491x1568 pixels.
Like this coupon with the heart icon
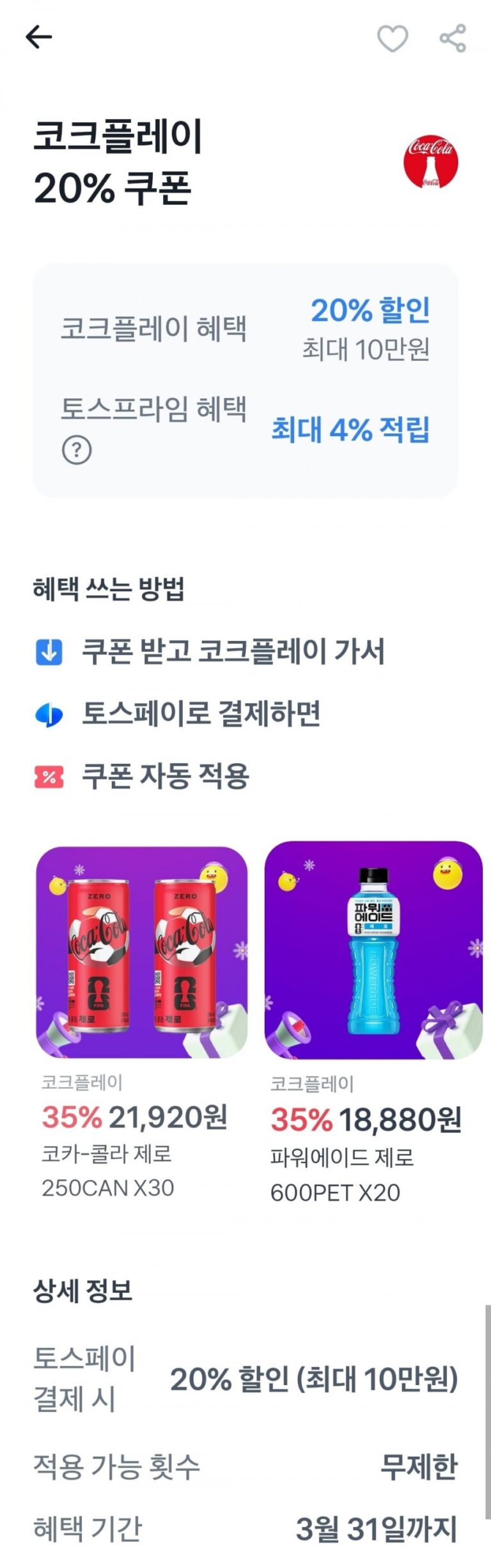[392, 38]
